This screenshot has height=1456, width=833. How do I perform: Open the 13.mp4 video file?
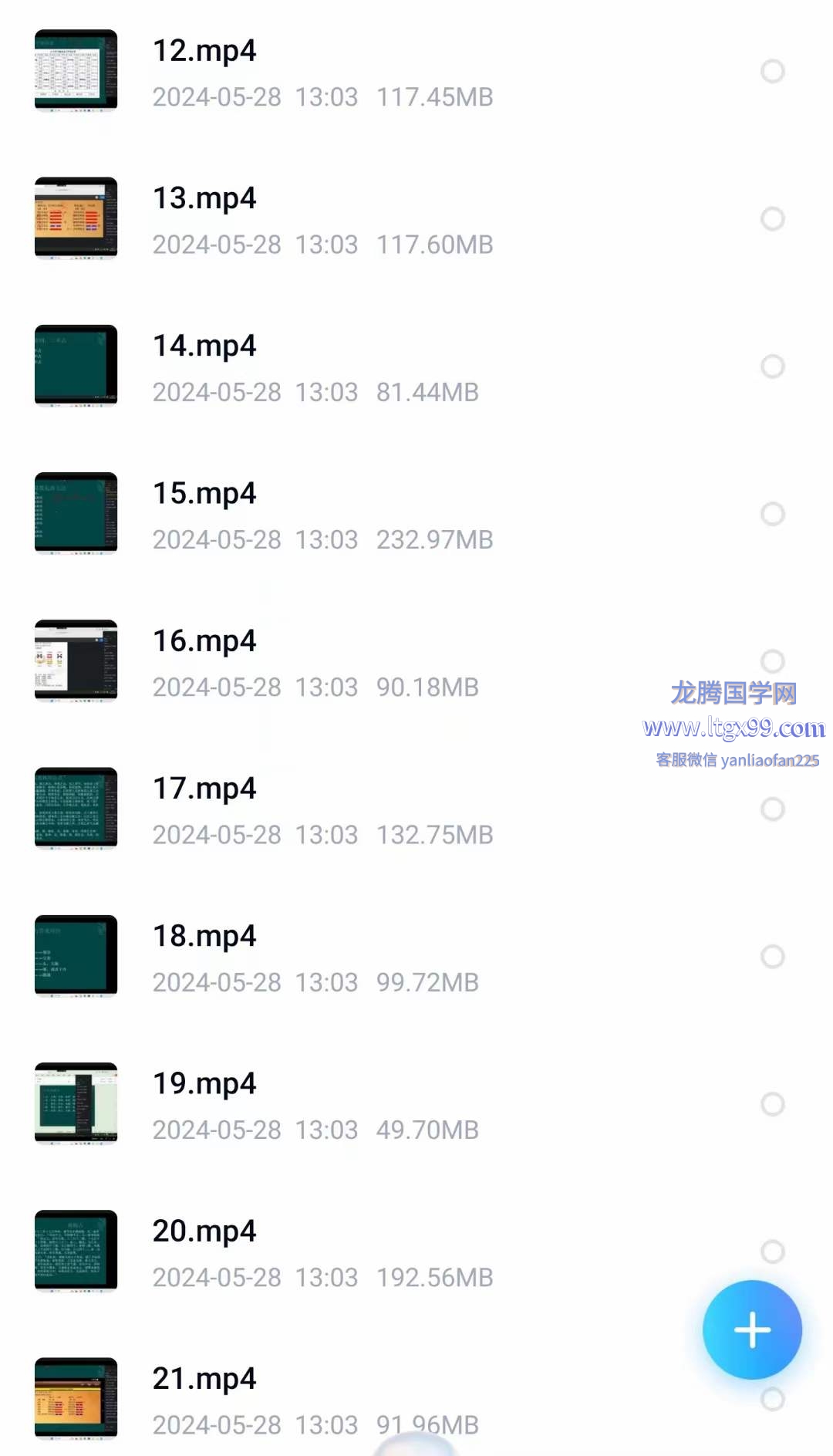coord(204,199)
